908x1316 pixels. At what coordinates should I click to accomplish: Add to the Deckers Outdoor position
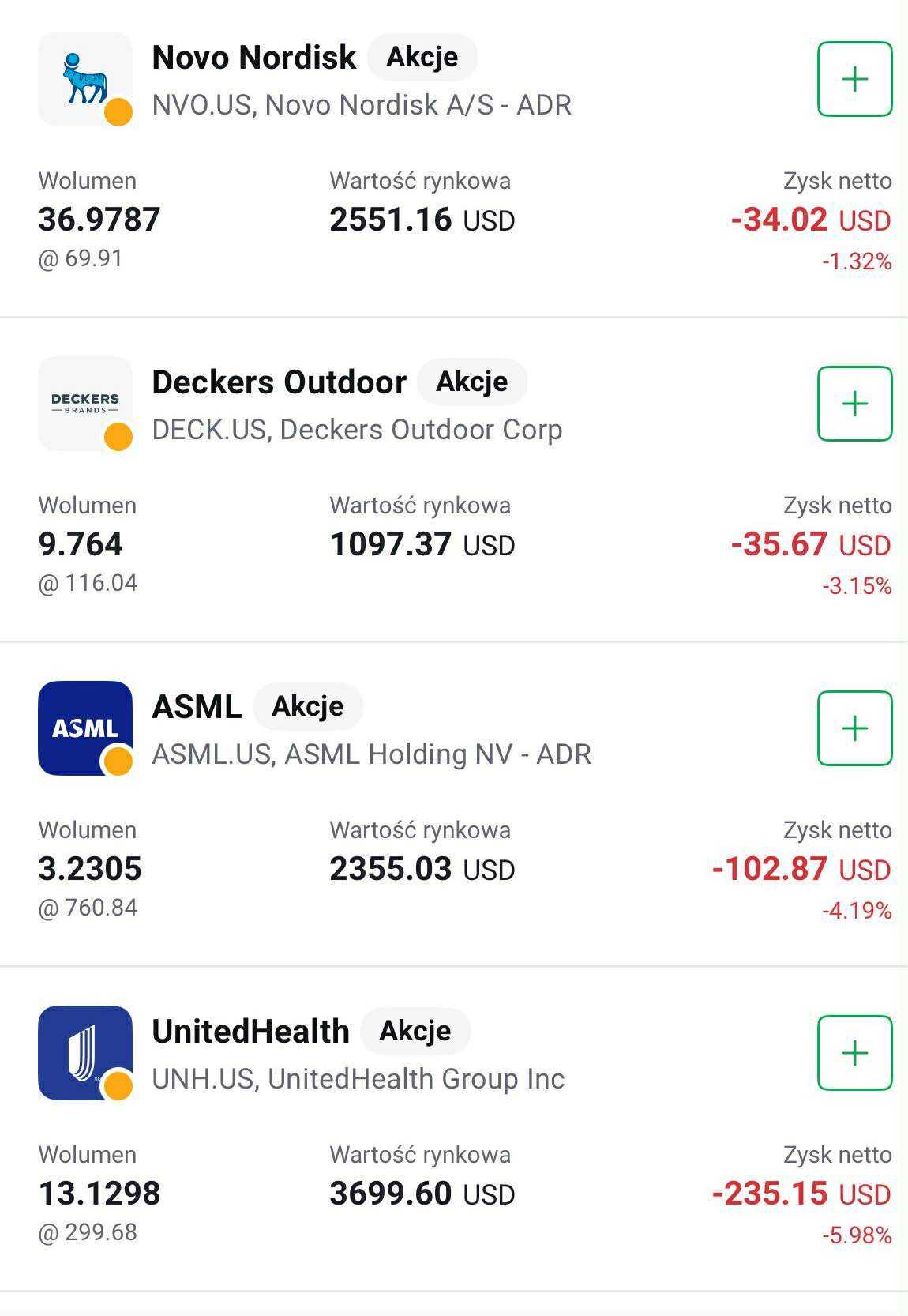[854, 404]
